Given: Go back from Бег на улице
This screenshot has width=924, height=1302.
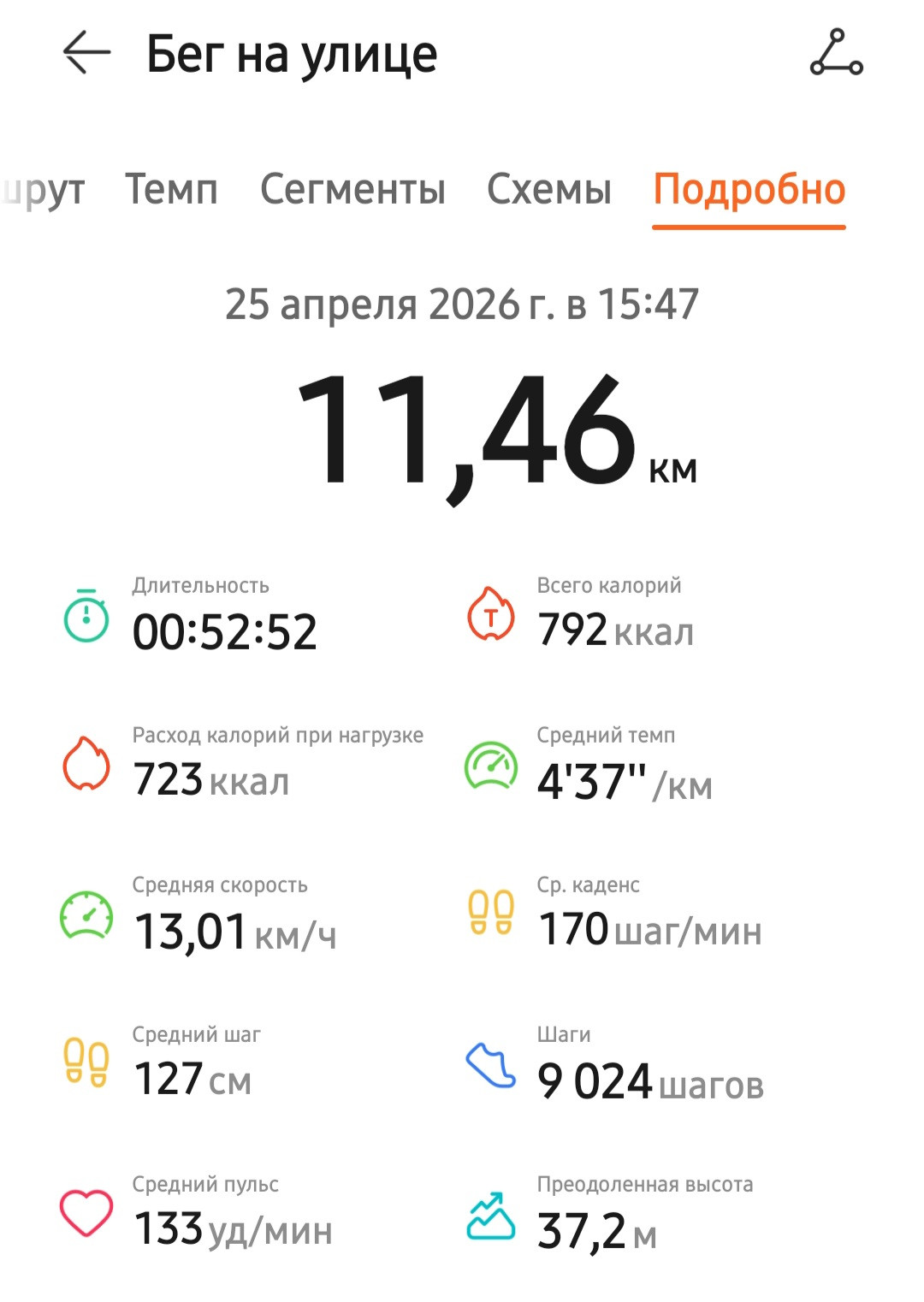Looking at the screenshot, I should pos(86,53).
